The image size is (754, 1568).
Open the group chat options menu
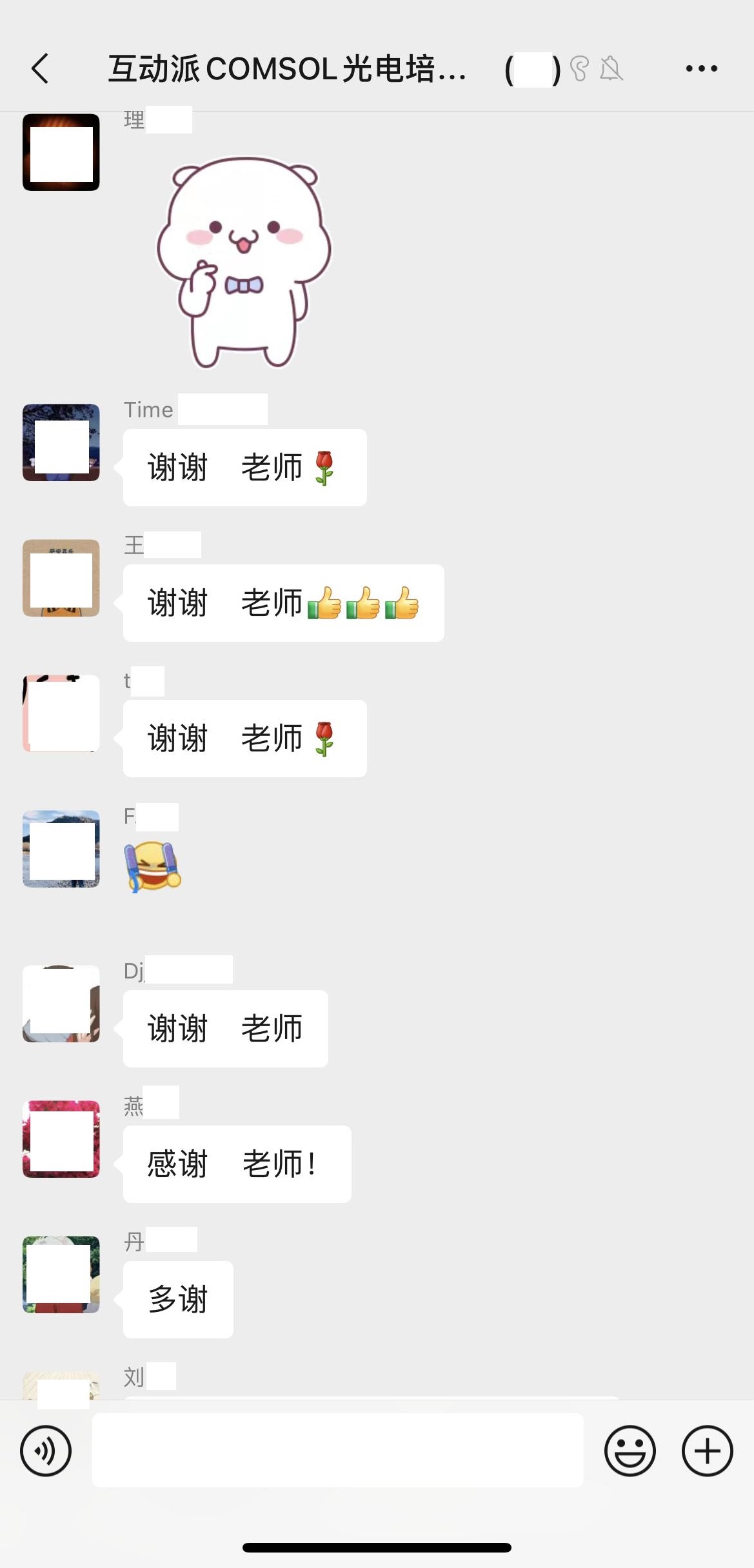coord(701,68)
